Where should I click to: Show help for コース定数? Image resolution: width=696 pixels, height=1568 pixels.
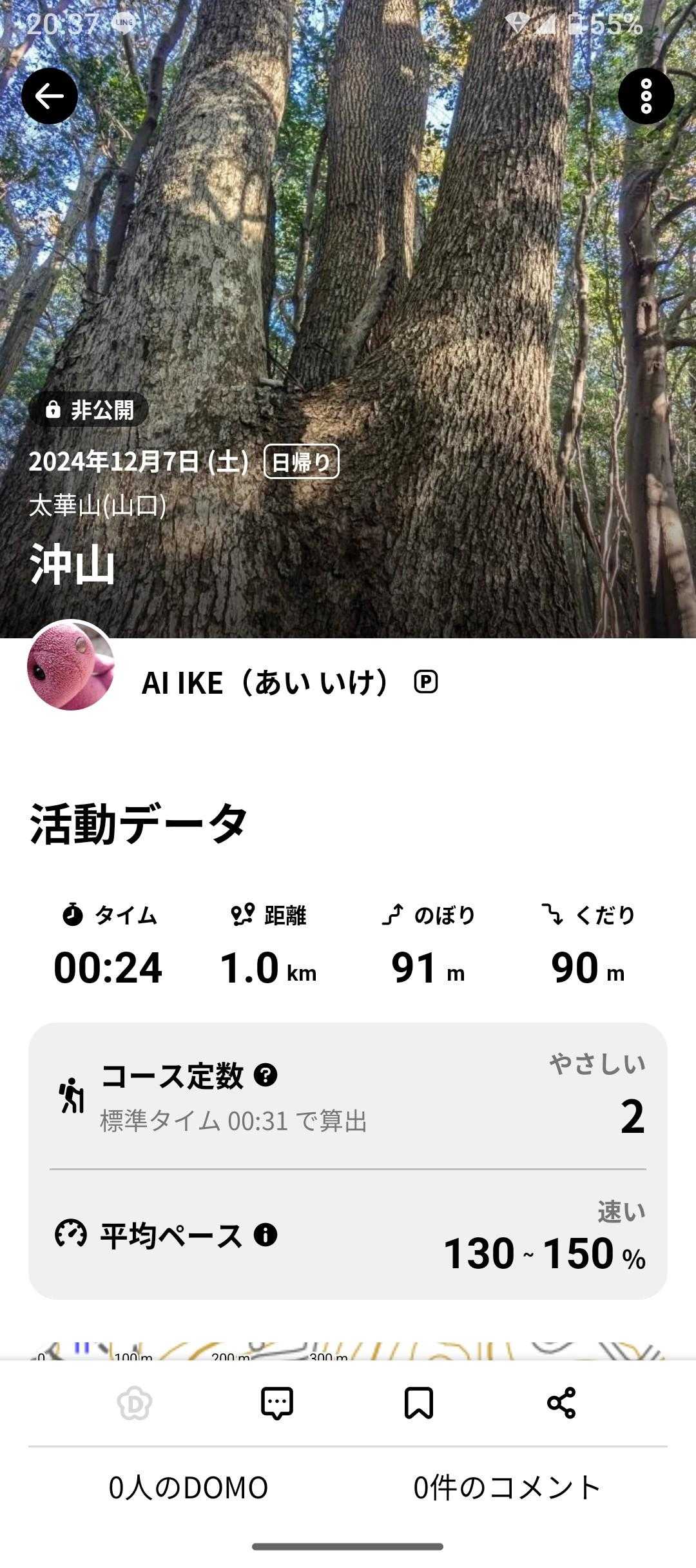coord(266,1075)
